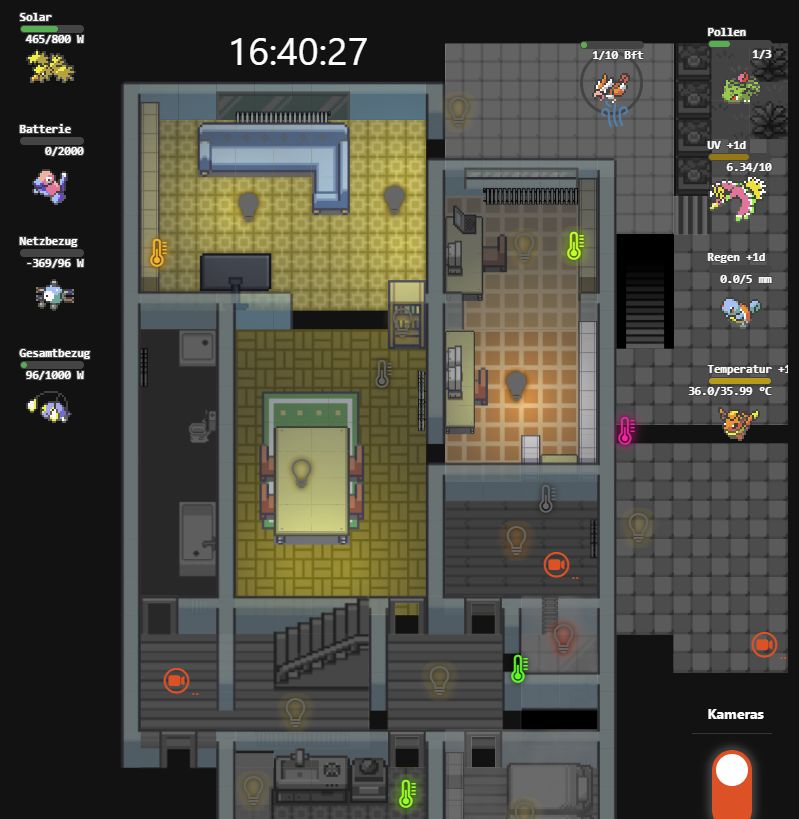Screen dimensions: 799x819
Task: Toggle the red glowing light bulb
Action: point(563,636)
